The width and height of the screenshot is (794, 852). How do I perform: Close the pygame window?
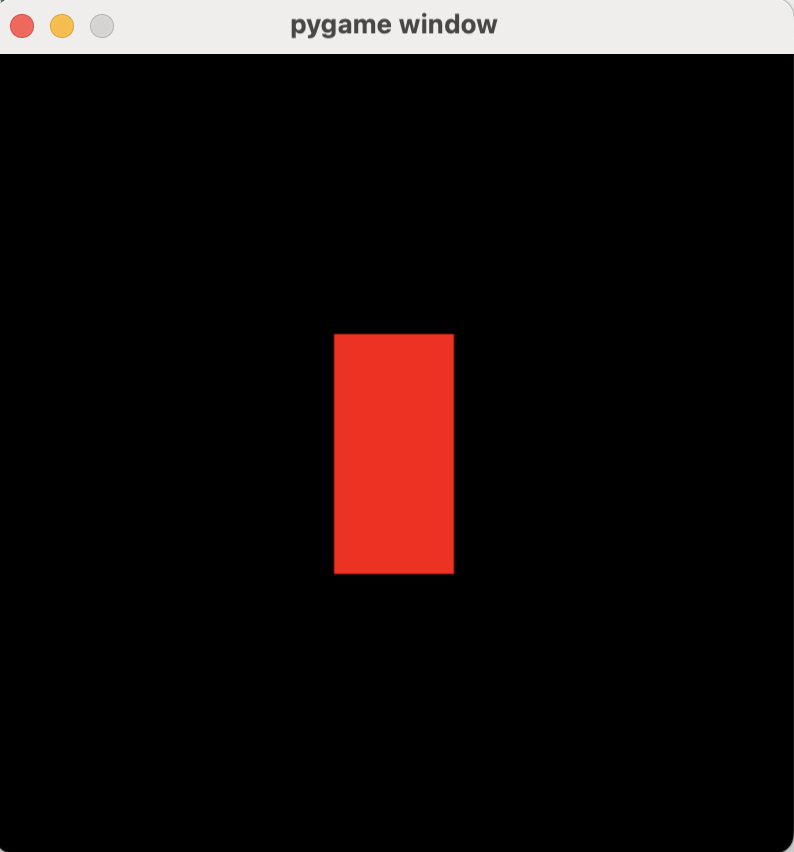coord(22,26)
